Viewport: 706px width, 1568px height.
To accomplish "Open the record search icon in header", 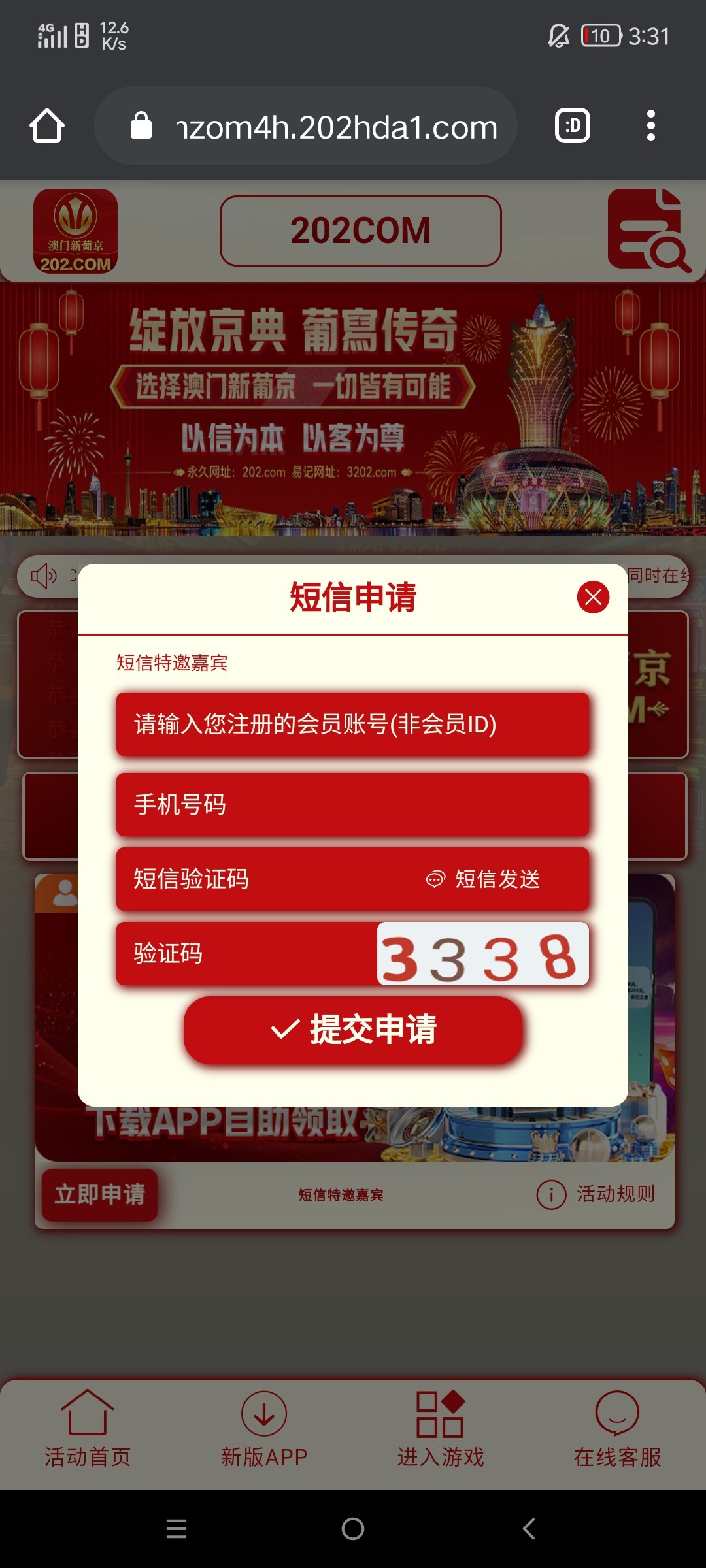I will [x=647, y=230].
